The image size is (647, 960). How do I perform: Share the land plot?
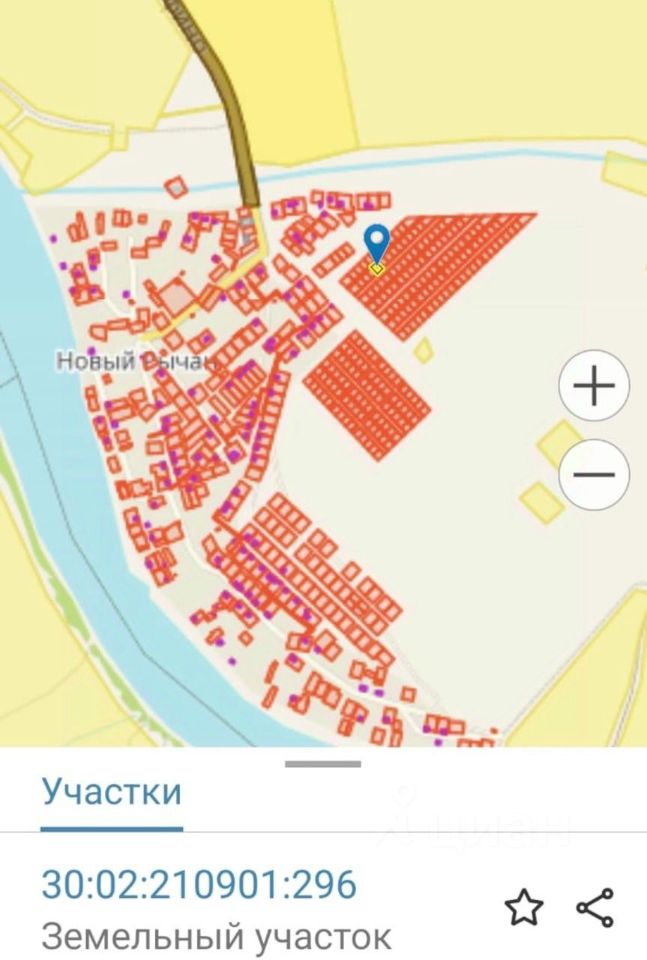coord(595,908)
